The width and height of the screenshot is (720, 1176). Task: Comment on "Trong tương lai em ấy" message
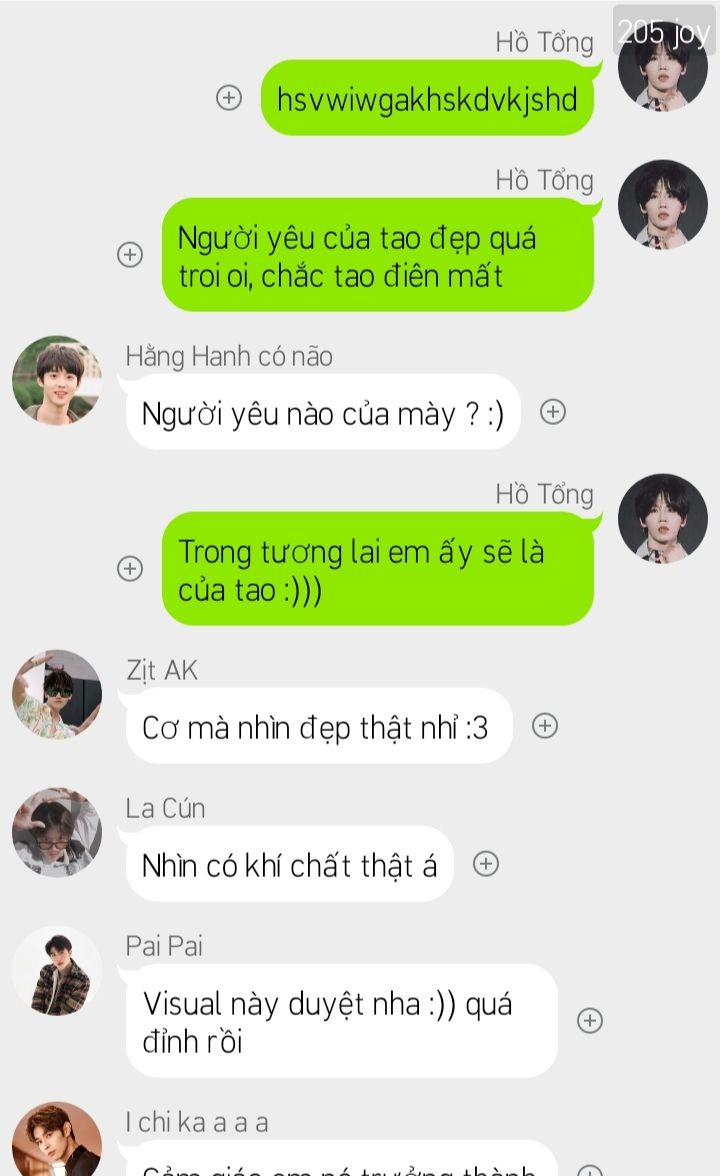tap(130, 568)
